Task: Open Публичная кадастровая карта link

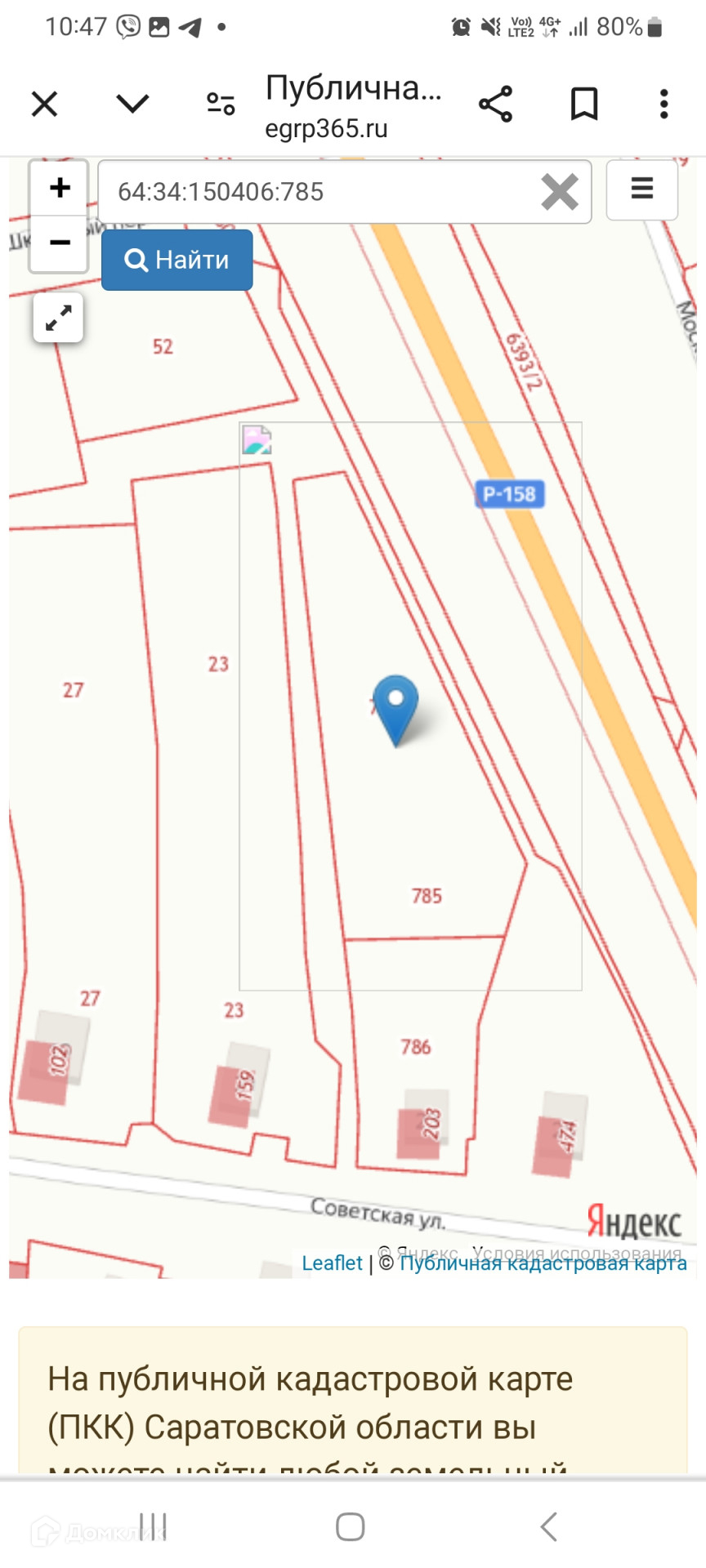Action: 543,1263
